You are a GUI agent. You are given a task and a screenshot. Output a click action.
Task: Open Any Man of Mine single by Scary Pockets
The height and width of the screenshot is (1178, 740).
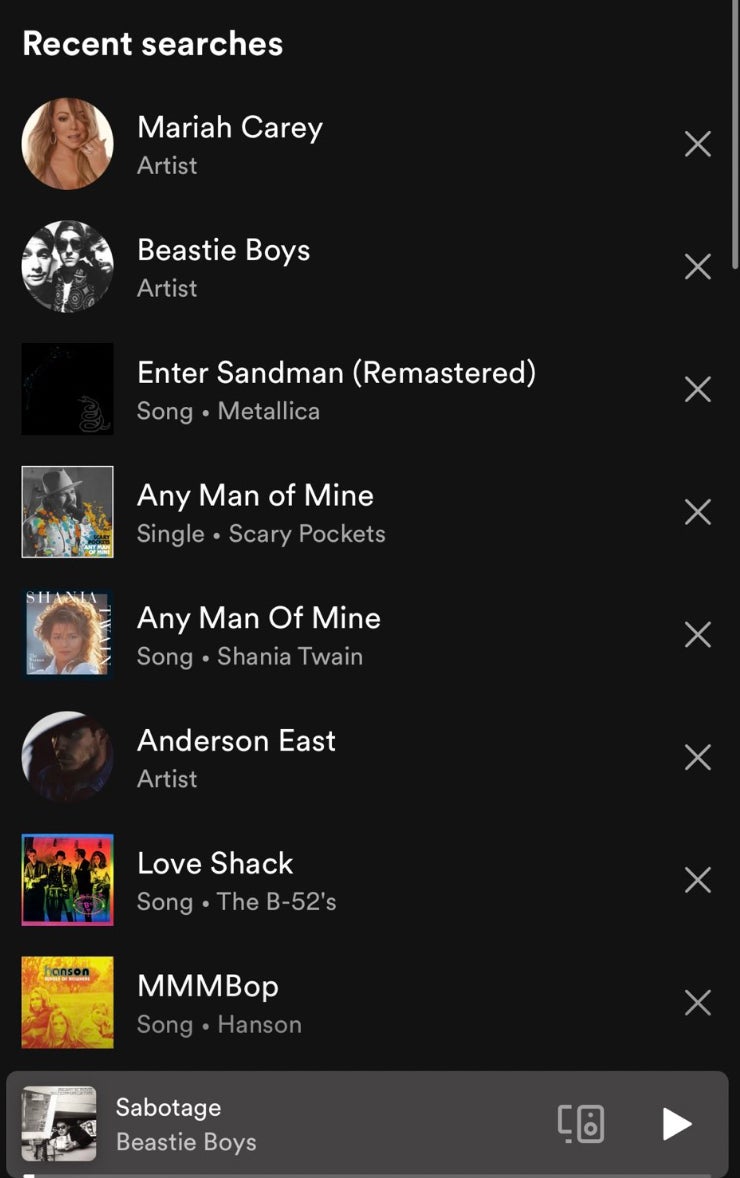click(x=260, y=512)
